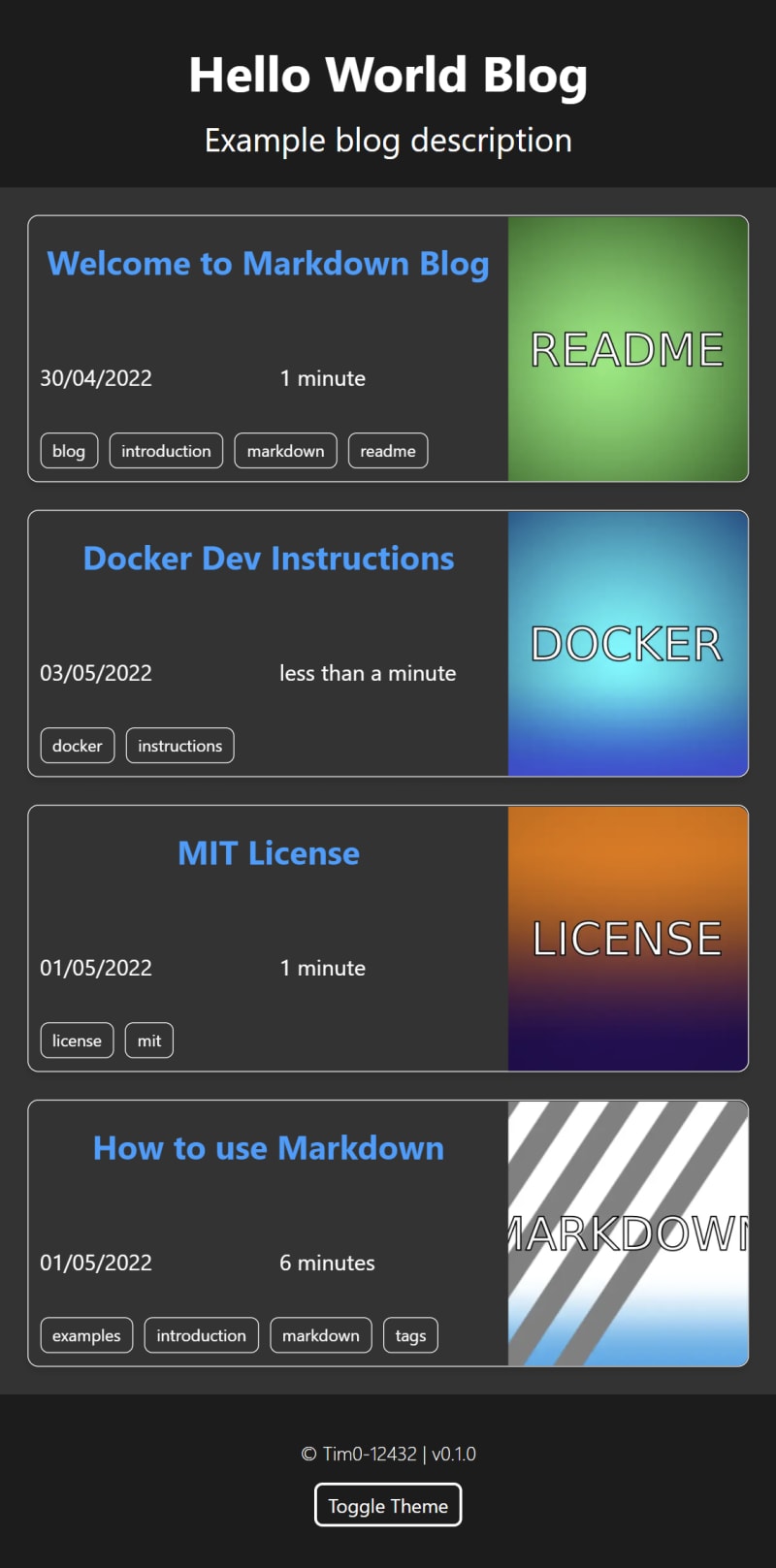Screen dimensions: 776x1568
Task: Go to Hello World Blog home title
Action: click(388, 76)
